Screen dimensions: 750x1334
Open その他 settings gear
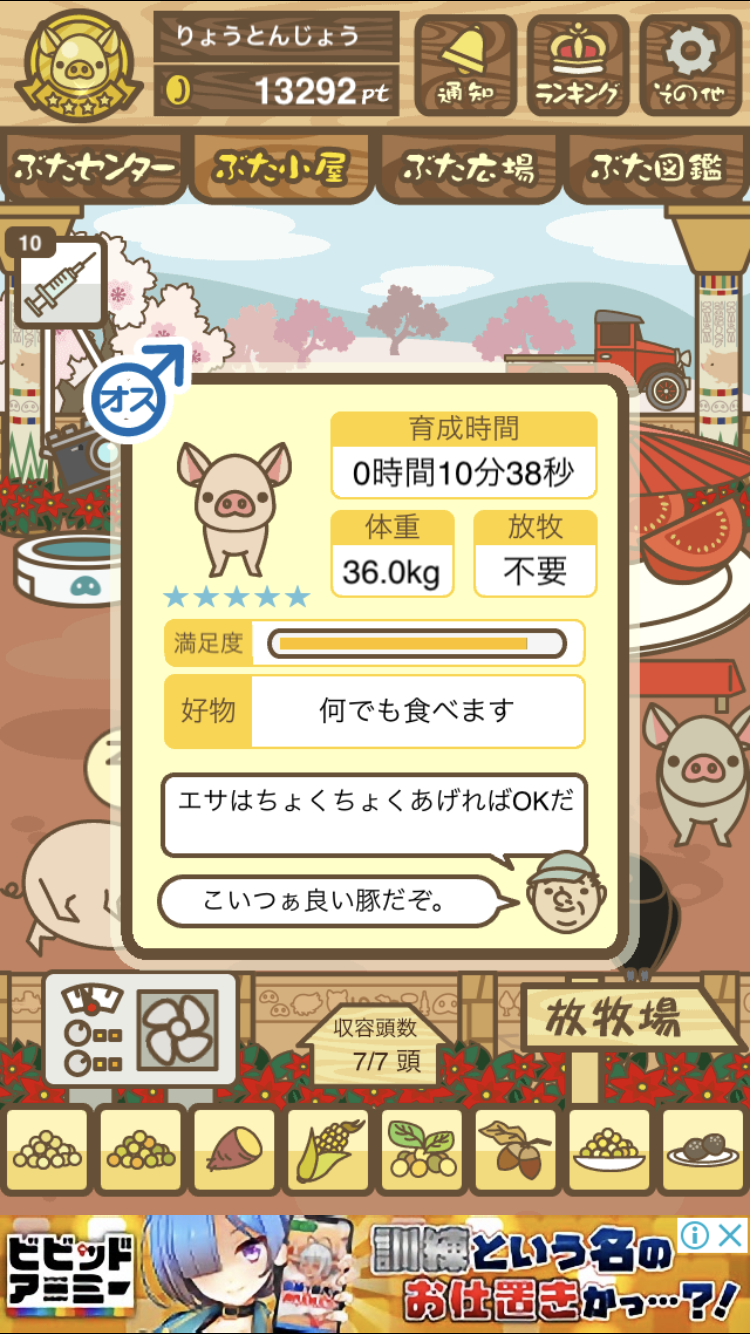(x=690, y=64)
